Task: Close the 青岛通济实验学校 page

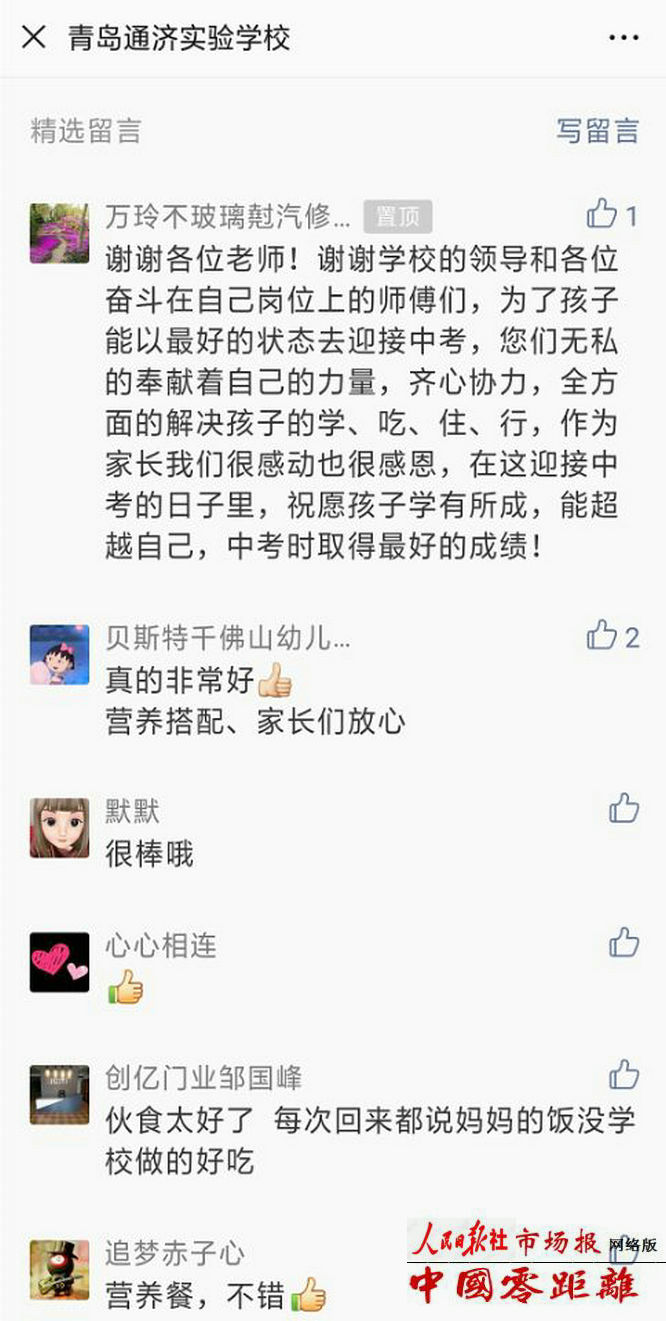Action: click(34, 38)
